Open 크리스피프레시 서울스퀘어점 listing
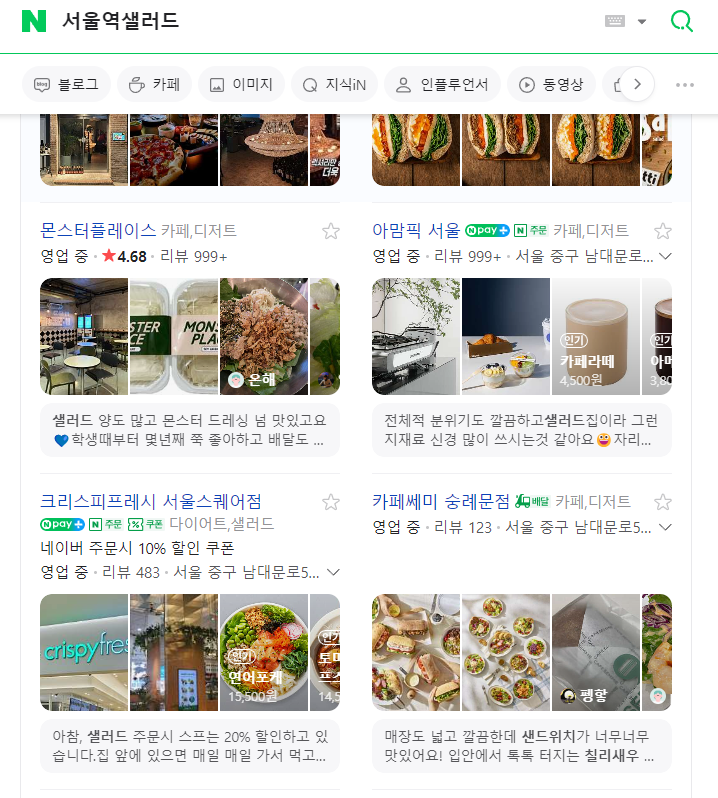Viewport: 718px width, 798px height. (x=151, y=501)
